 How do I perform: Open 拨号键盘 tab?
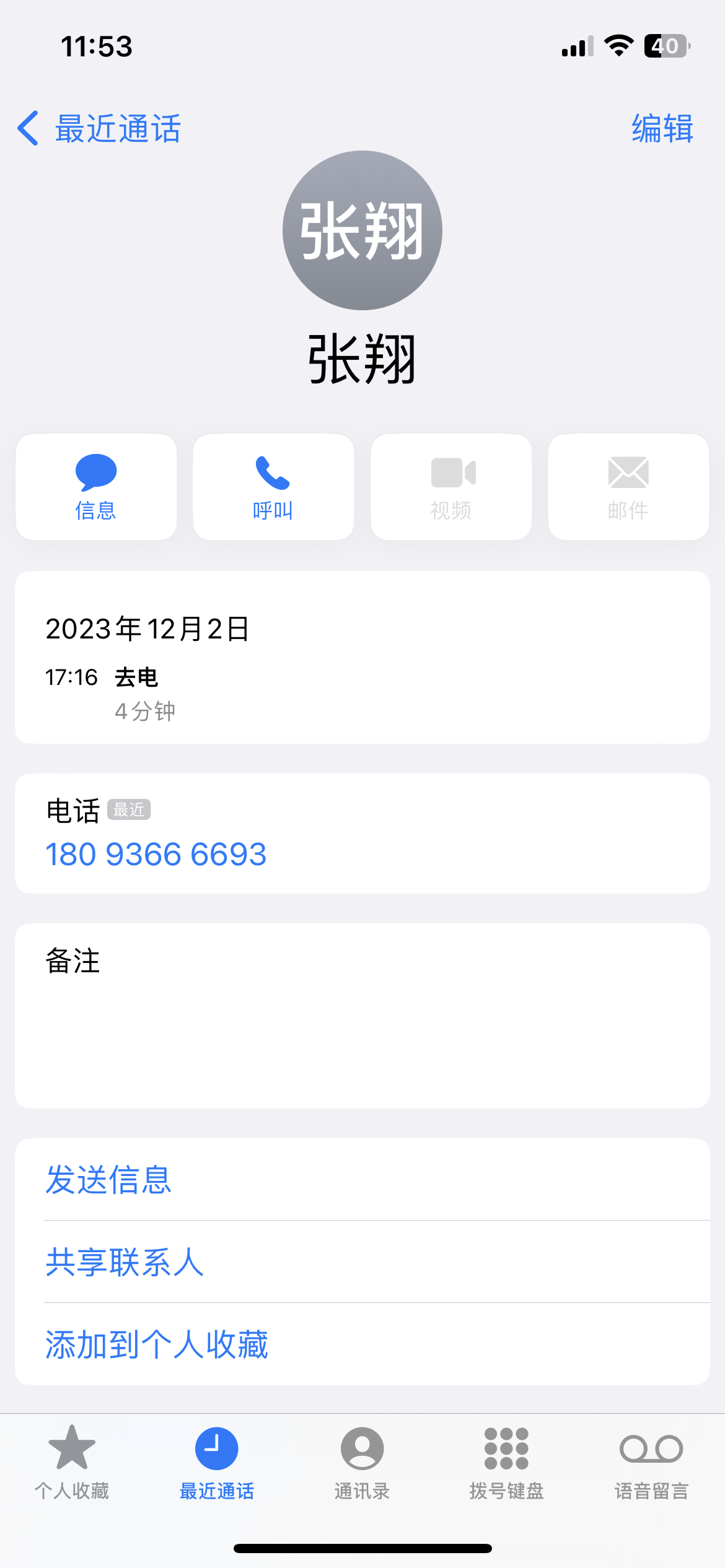tap(507, 1463)
